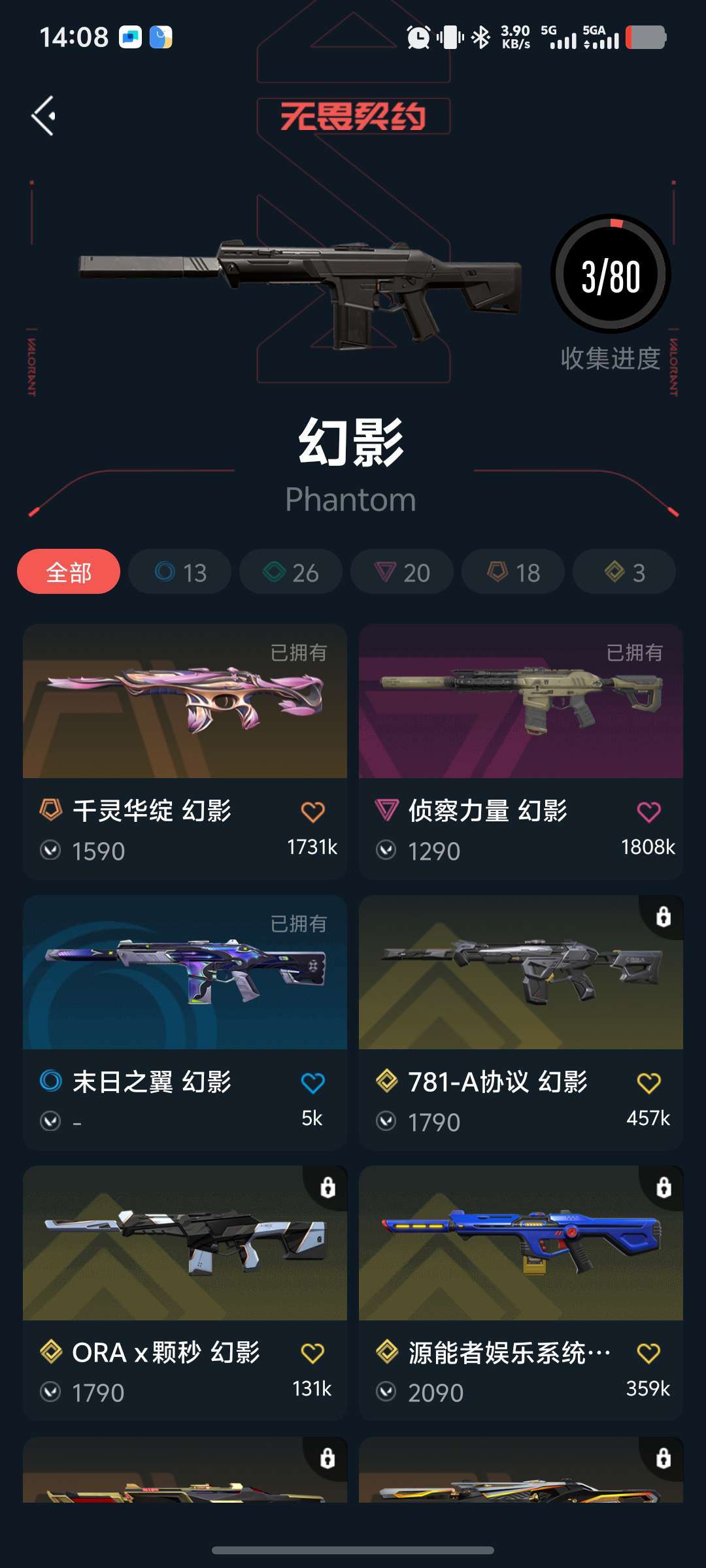Unfavorite the 末日之翼 幻影 blue heart

(314, 1083)
